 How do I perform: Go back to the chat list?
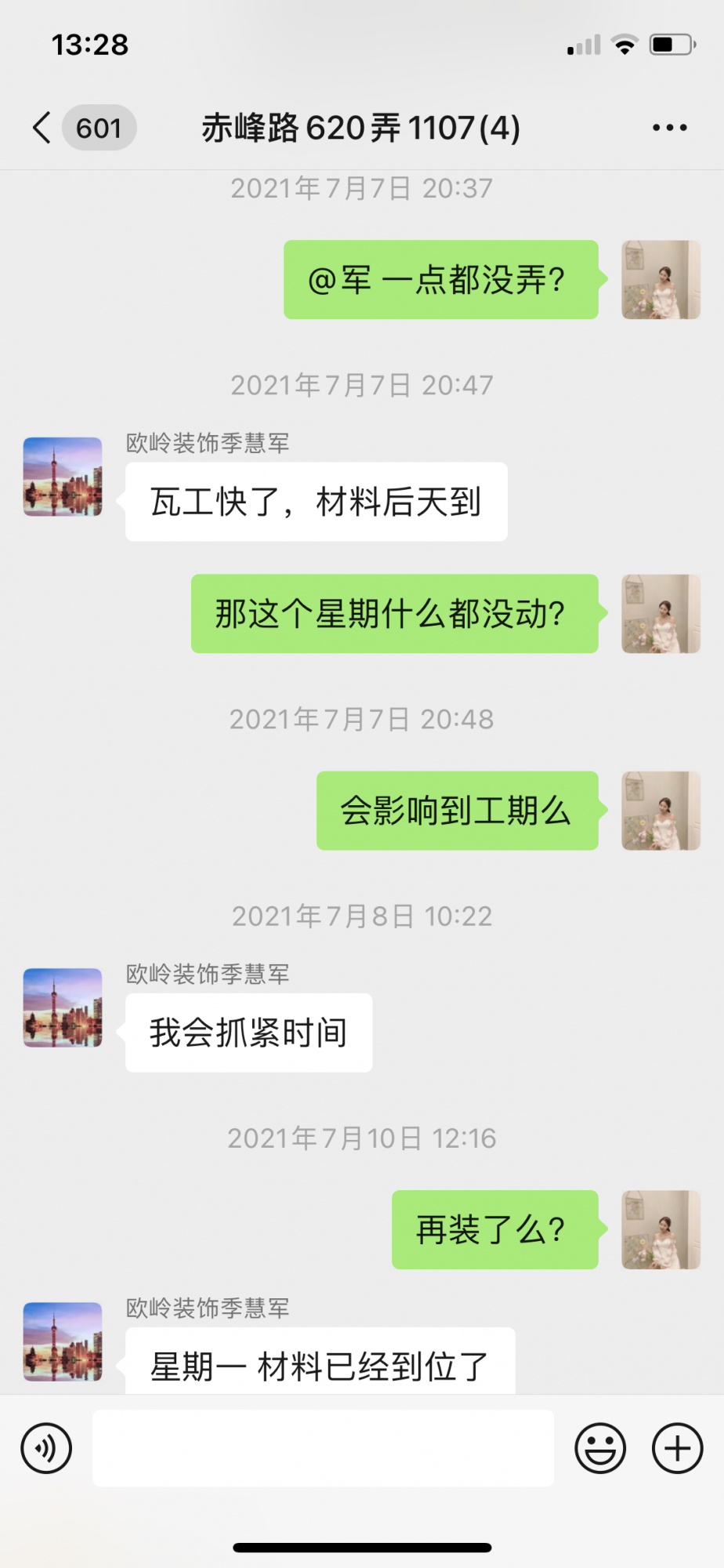pyautogui.click(x=43, y=128)
